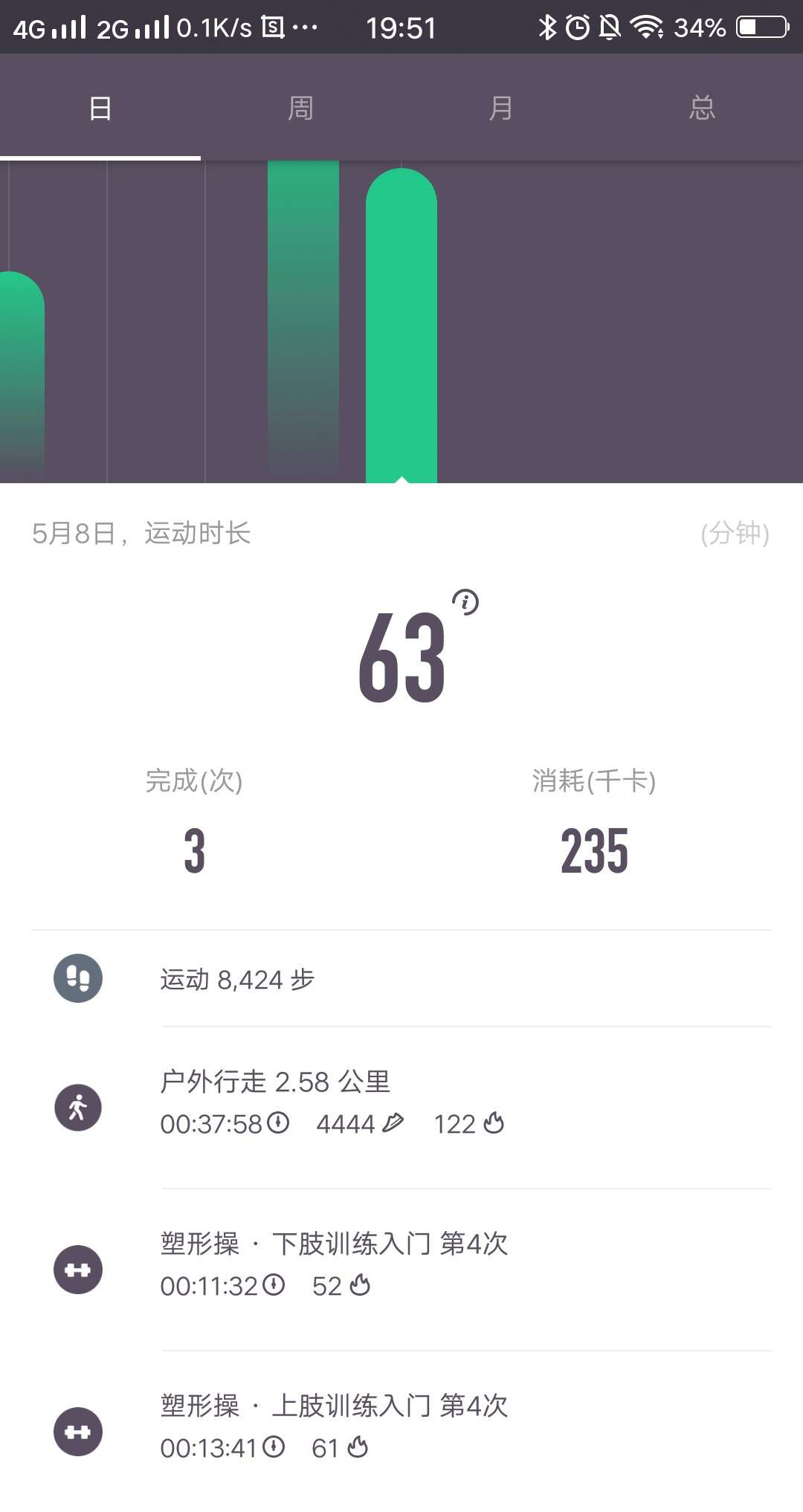This screenshot has height=1512, width=803.
Task: Open the 总 statistics tab
Action: click(702, 107)
